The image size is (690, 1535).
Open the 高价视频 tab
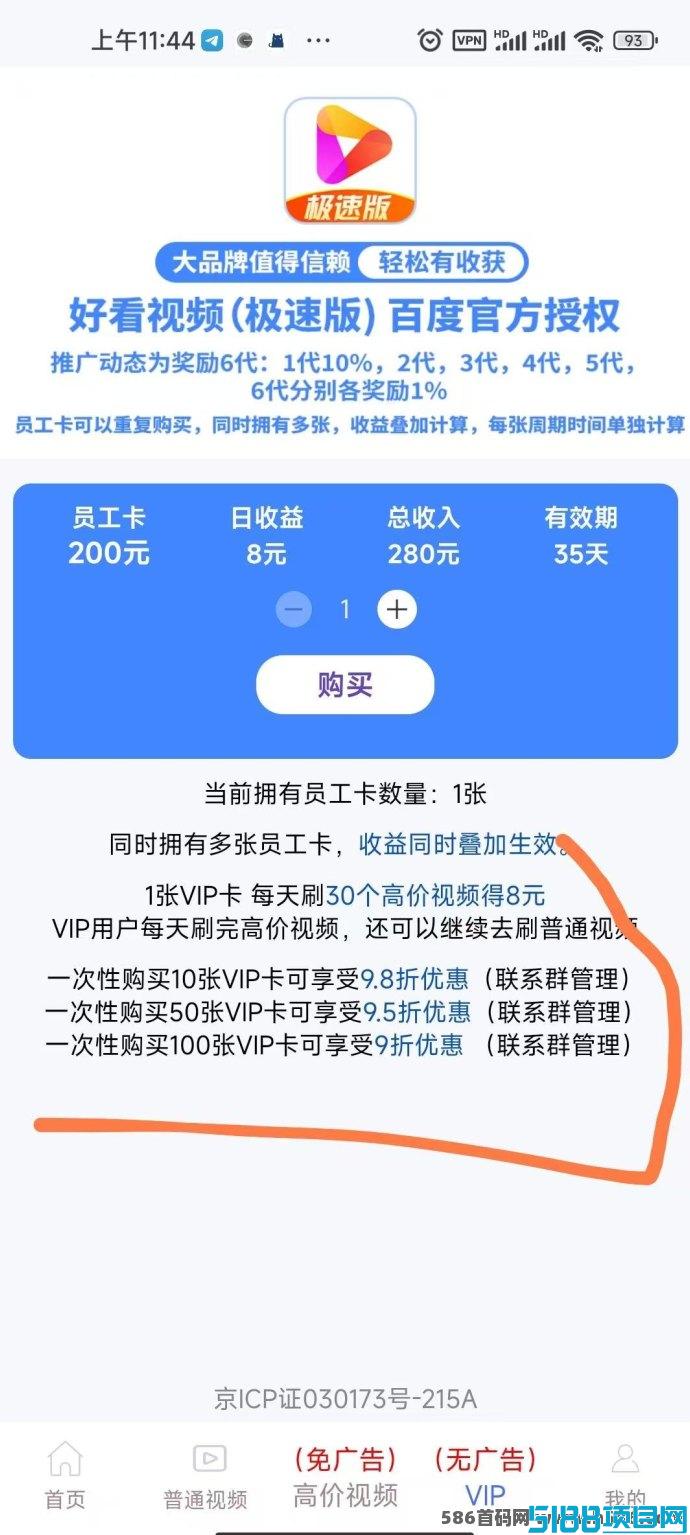[345, 1476]
